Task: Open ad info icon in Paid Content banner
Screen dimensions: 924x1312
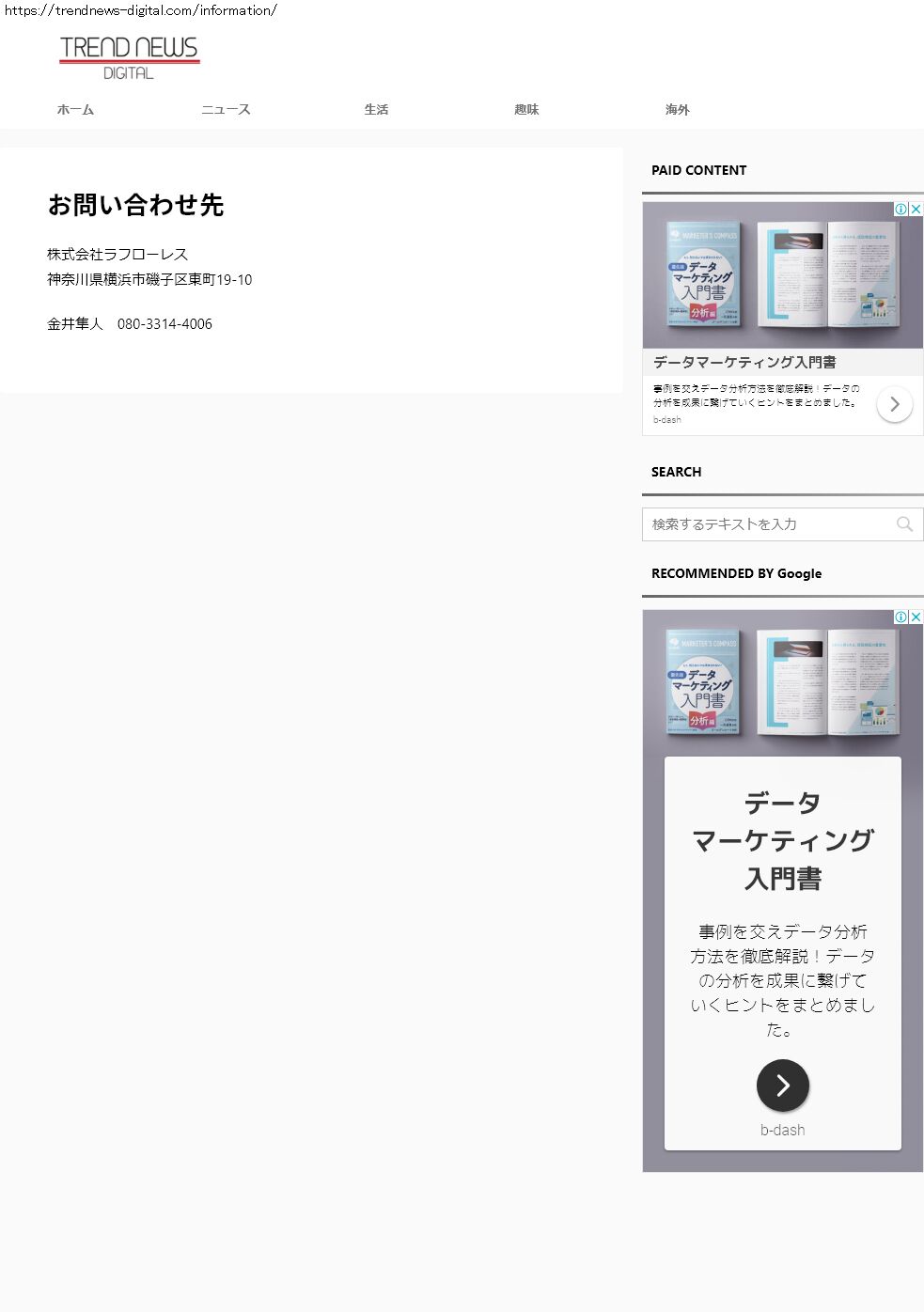Action: [901, 210]
